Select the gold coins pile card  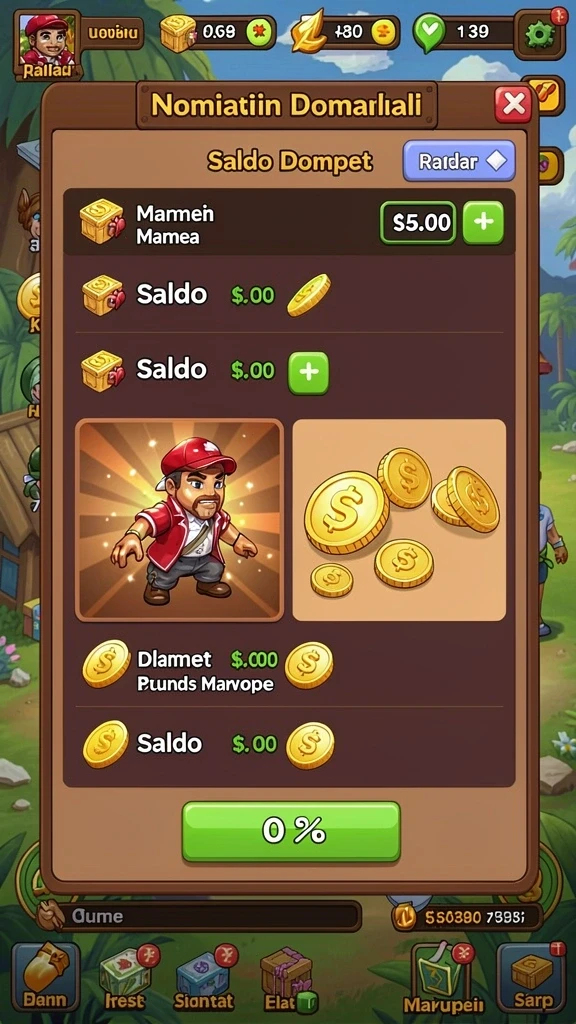point(399,520)
